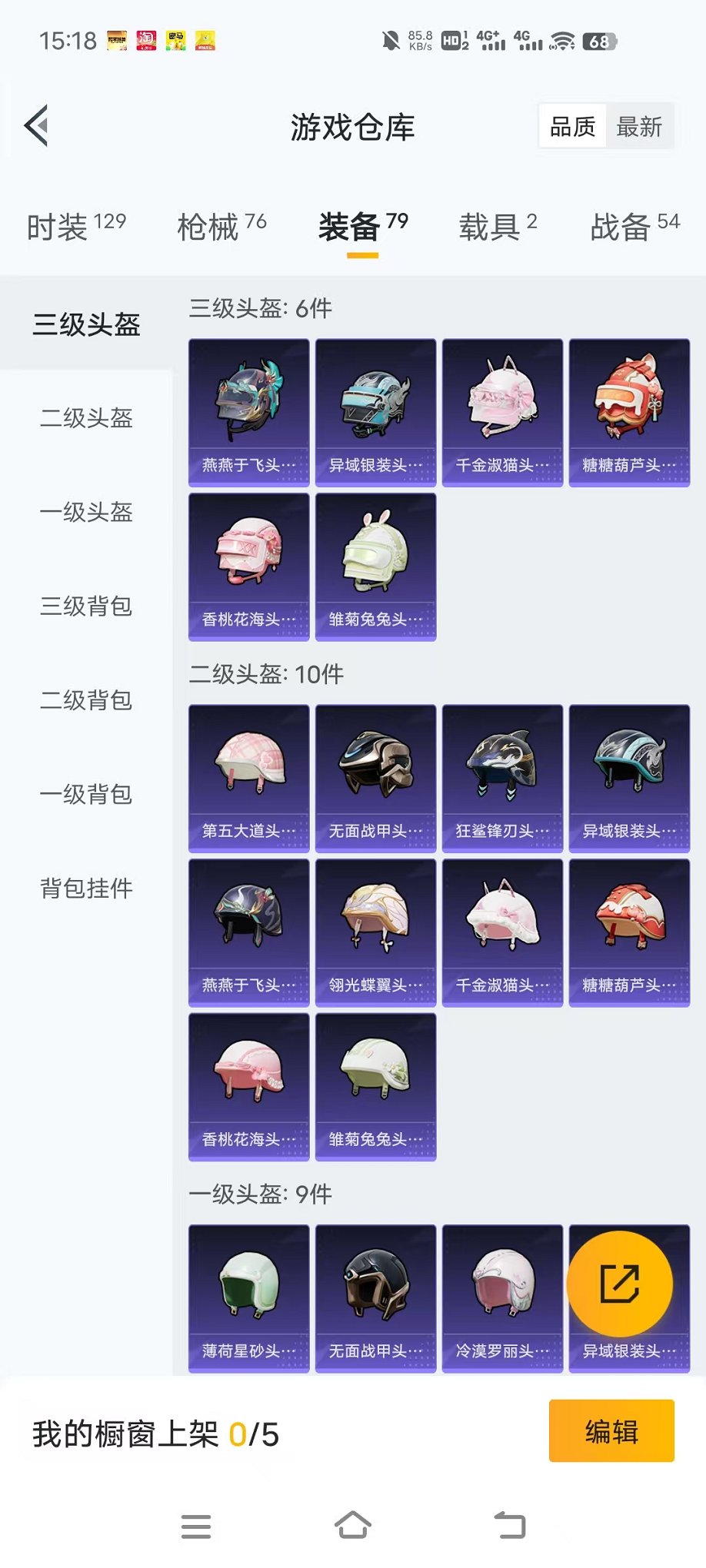Tap the 我的橱窗上架 0/5 link
The height and width of the screenshot is (1568, 706).
point(154,1431)
